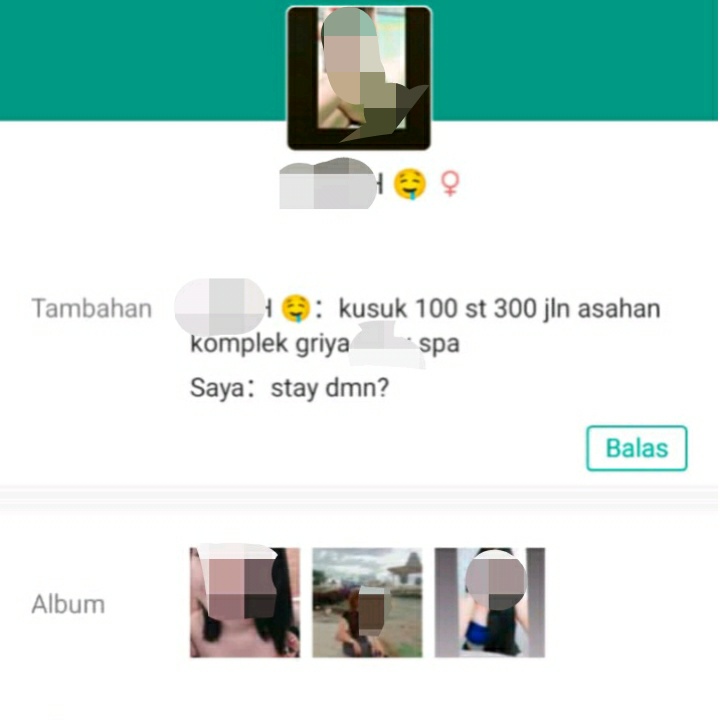The height and width of the screenshot is (720, 720).
Task: View the middle album photo
Action: point(367,602)
